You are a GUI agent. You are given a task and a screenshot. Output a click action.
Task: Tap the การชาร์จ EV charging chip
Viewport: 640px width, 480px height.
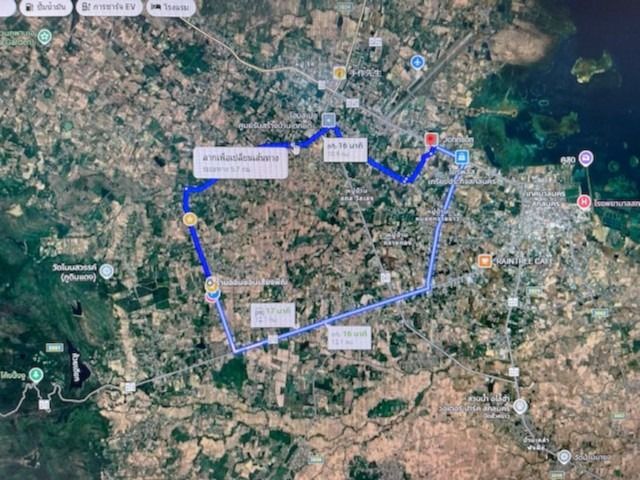(x=110, y=7)
